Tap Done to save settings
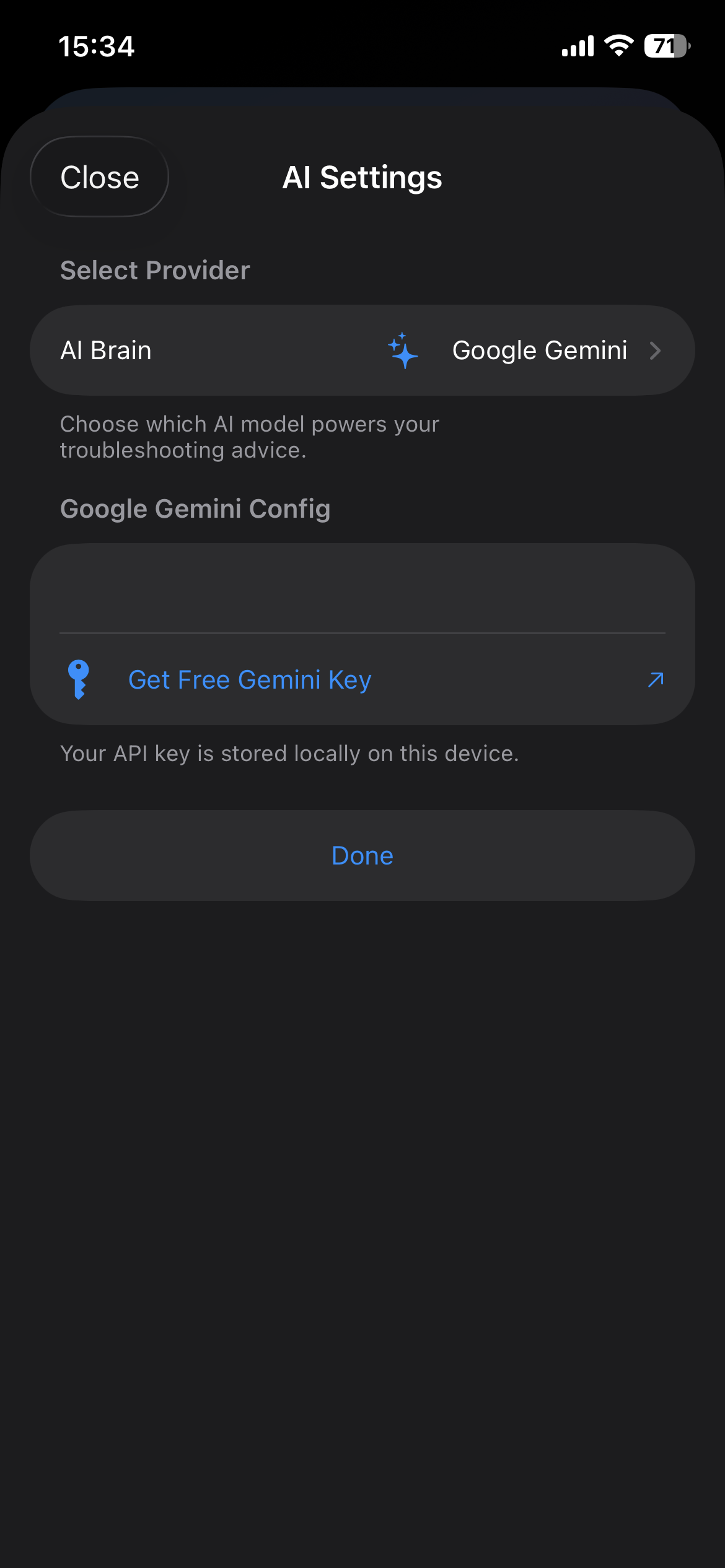The image size is (725, 1568). [362, 856]
